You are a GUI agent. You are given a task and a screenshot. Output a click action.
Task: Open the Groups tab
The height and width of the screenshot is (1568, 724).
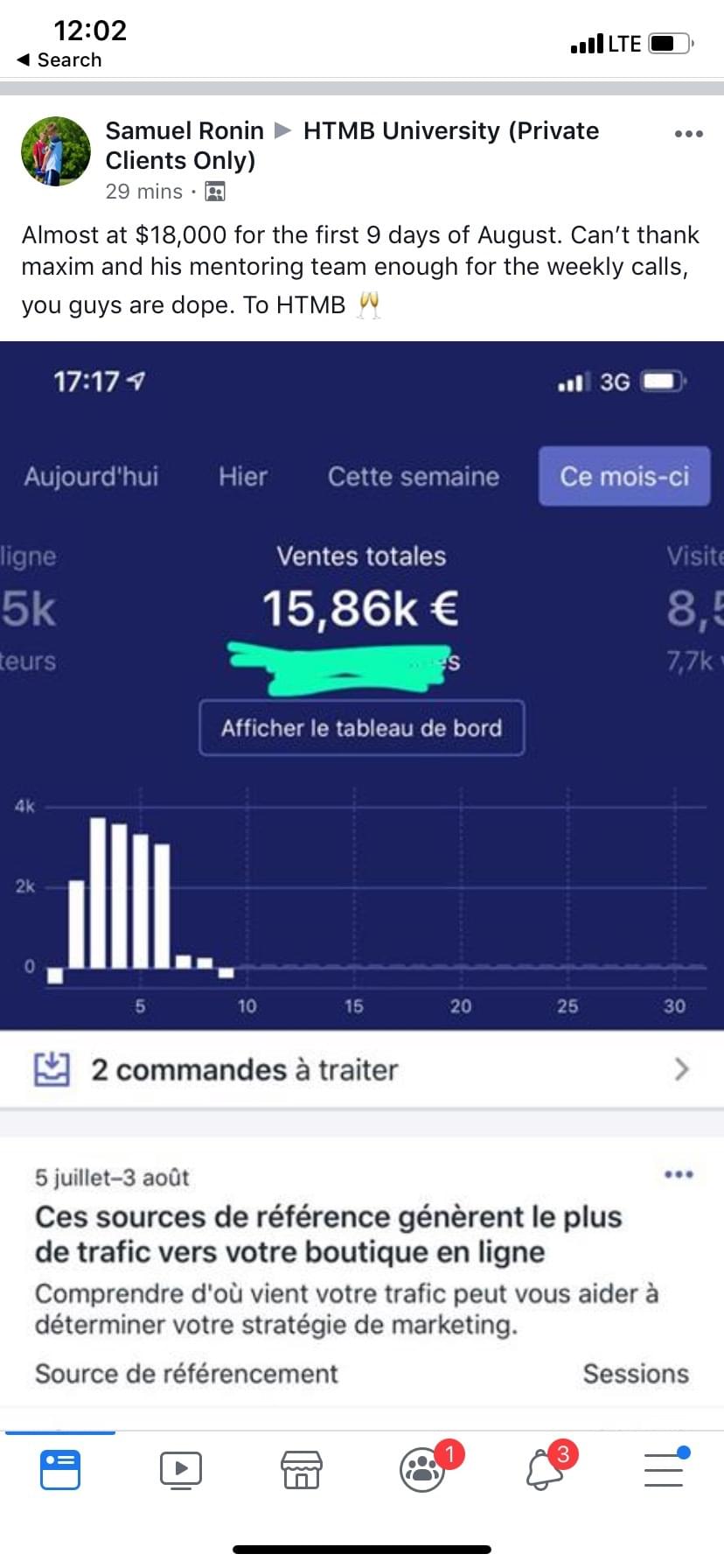(x=423, y=1469)
